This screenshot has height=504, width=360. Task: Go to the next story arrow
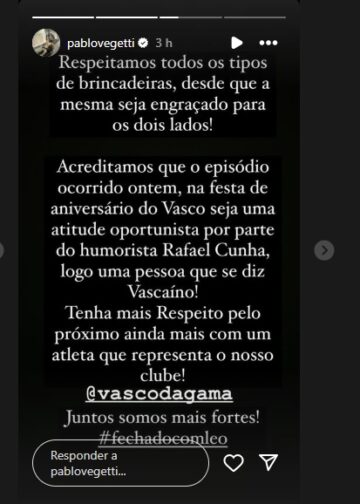[324, 250]
